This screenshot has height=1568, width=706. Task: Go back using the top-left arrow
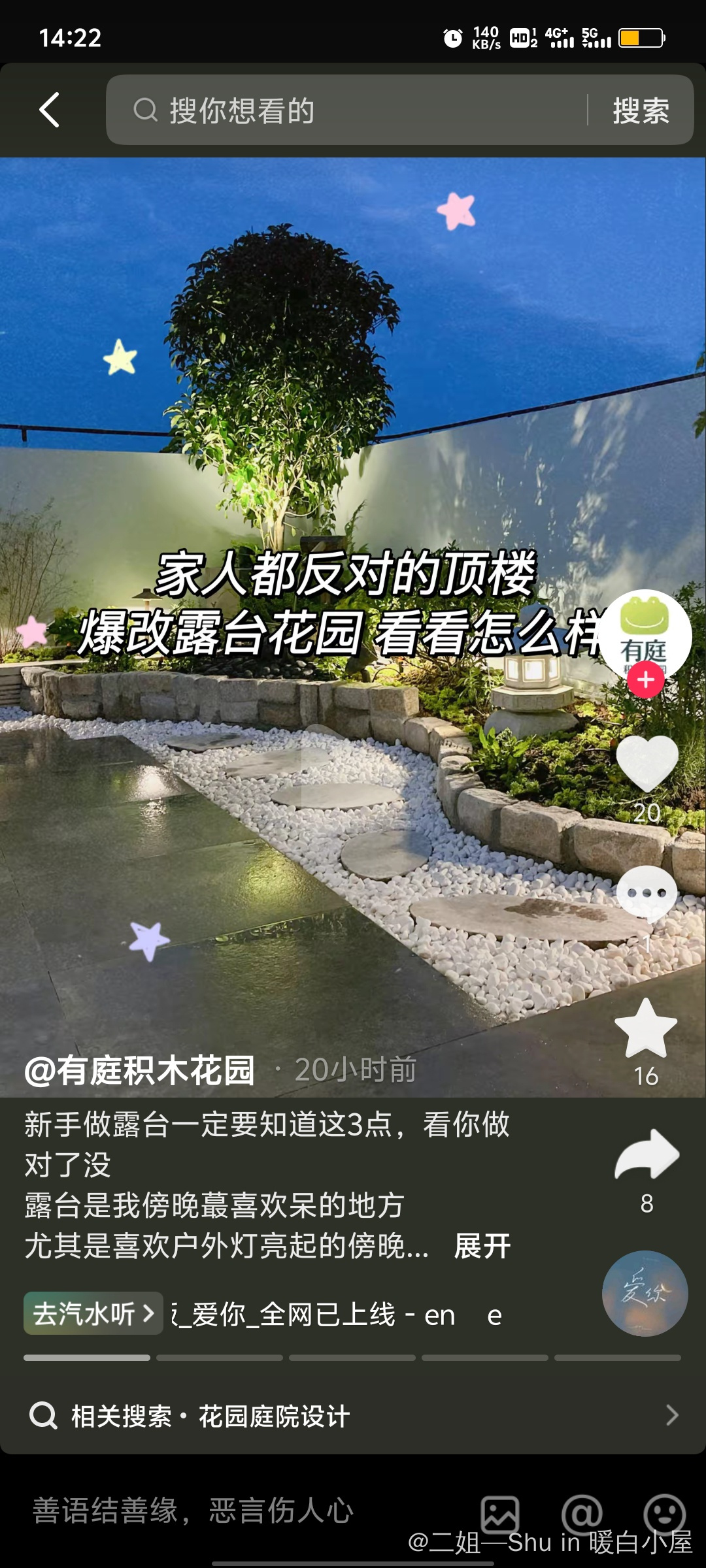pos(50,110)
